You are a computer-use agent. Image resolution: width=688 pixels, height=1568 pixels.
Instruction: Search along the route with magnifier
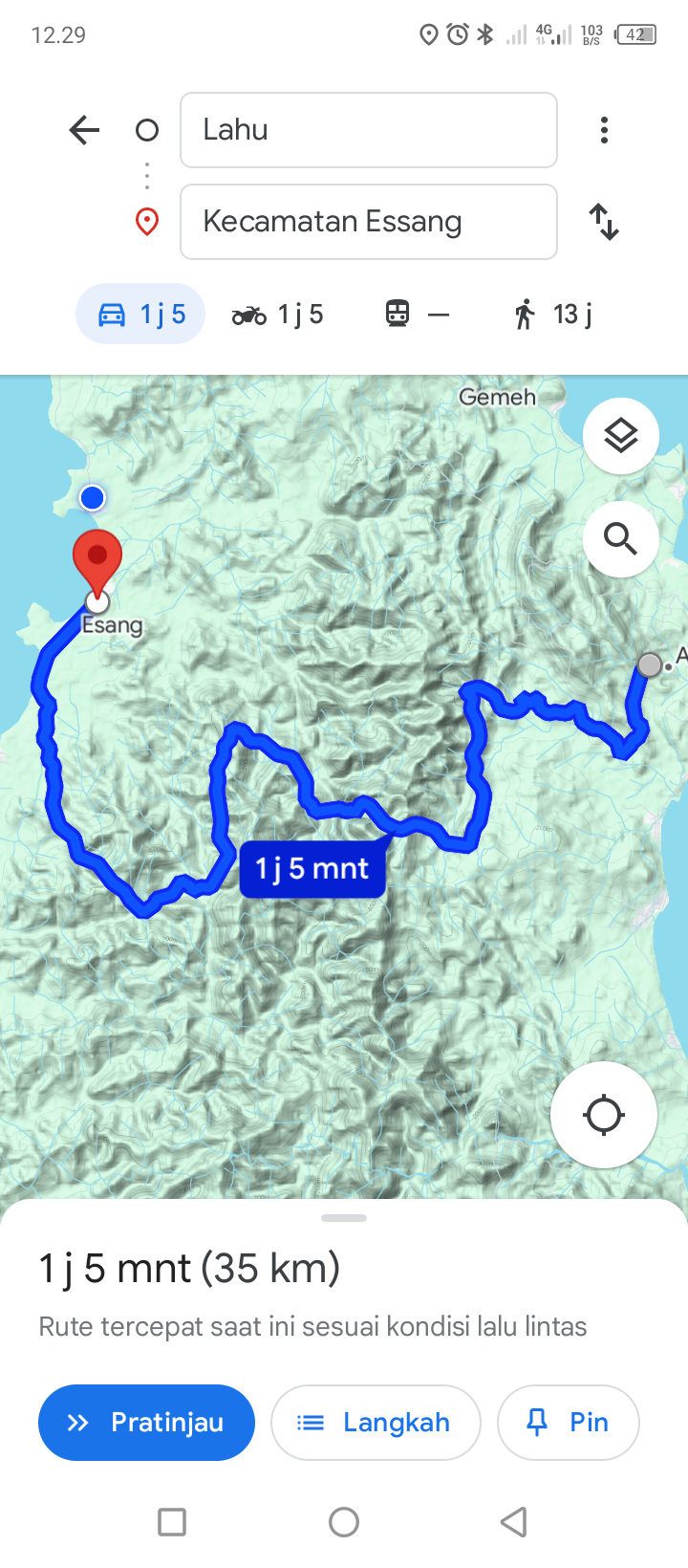[x=621, y=539]
